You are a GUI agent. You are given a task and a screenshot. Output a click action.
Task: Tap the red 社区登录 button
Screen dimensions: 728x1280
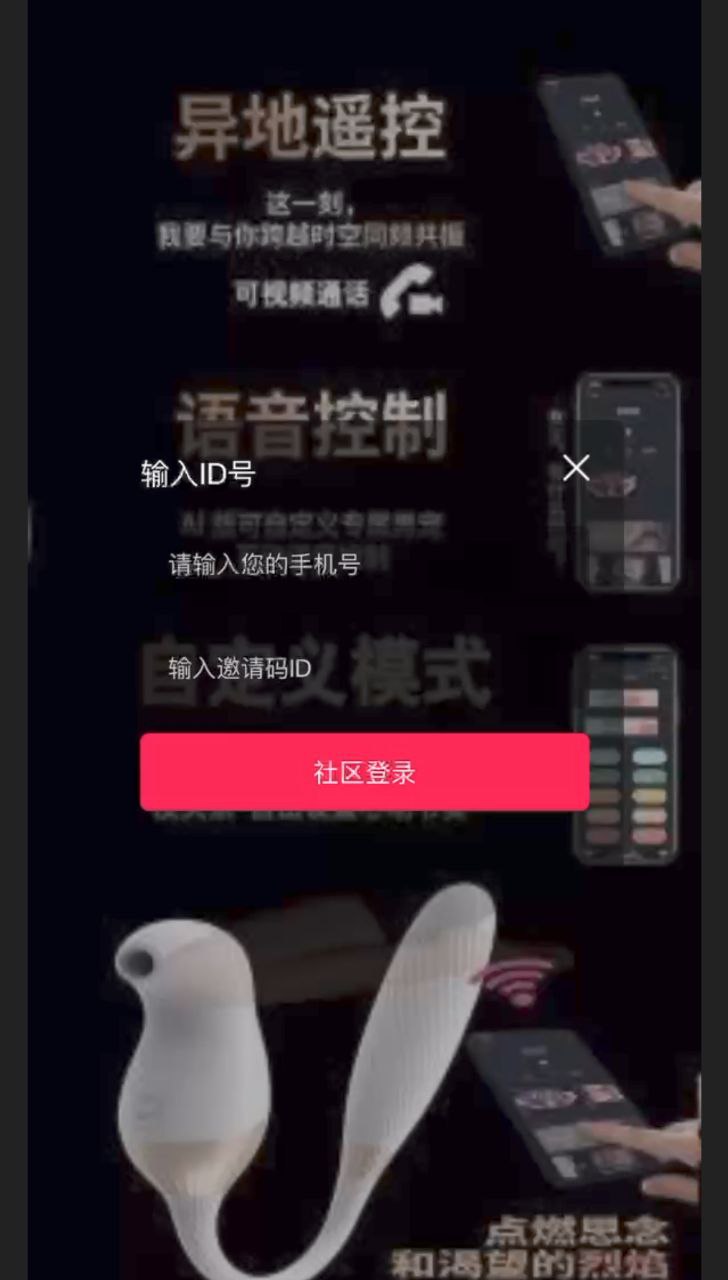[364, 772]
